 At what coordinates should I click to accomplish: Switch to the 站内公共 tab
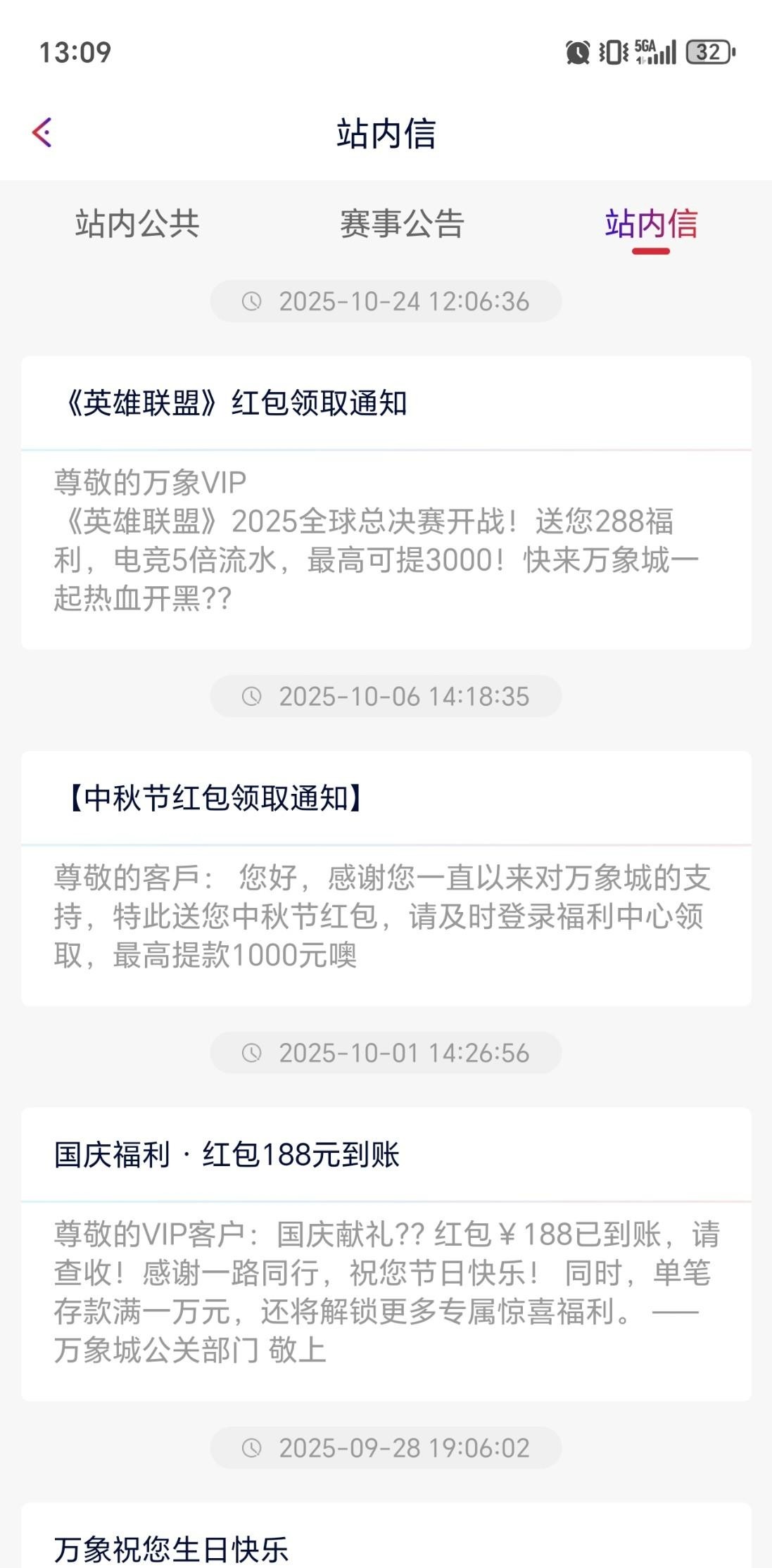(x=137, y=224)
